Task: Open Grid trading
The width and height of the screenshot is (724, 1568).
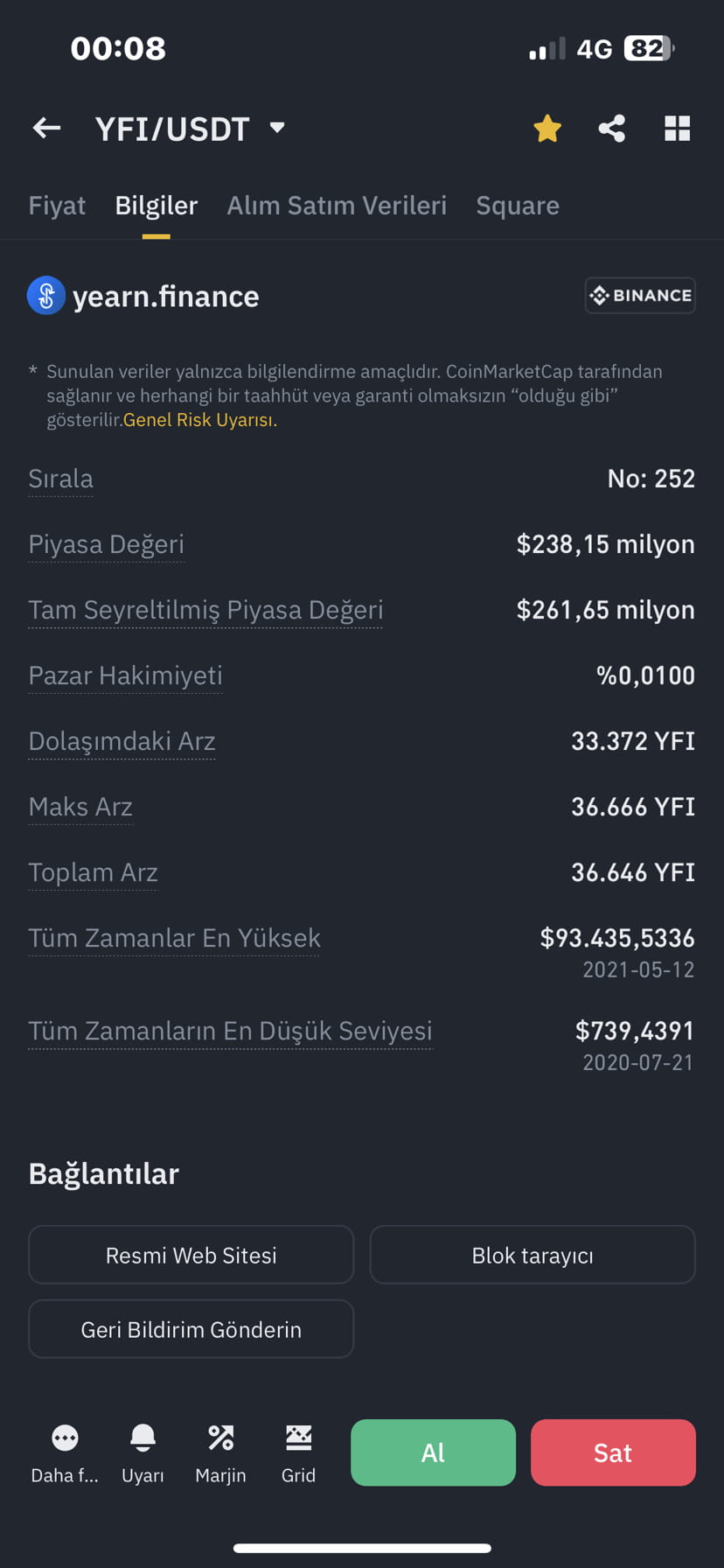Action: tap(298, 1452)
